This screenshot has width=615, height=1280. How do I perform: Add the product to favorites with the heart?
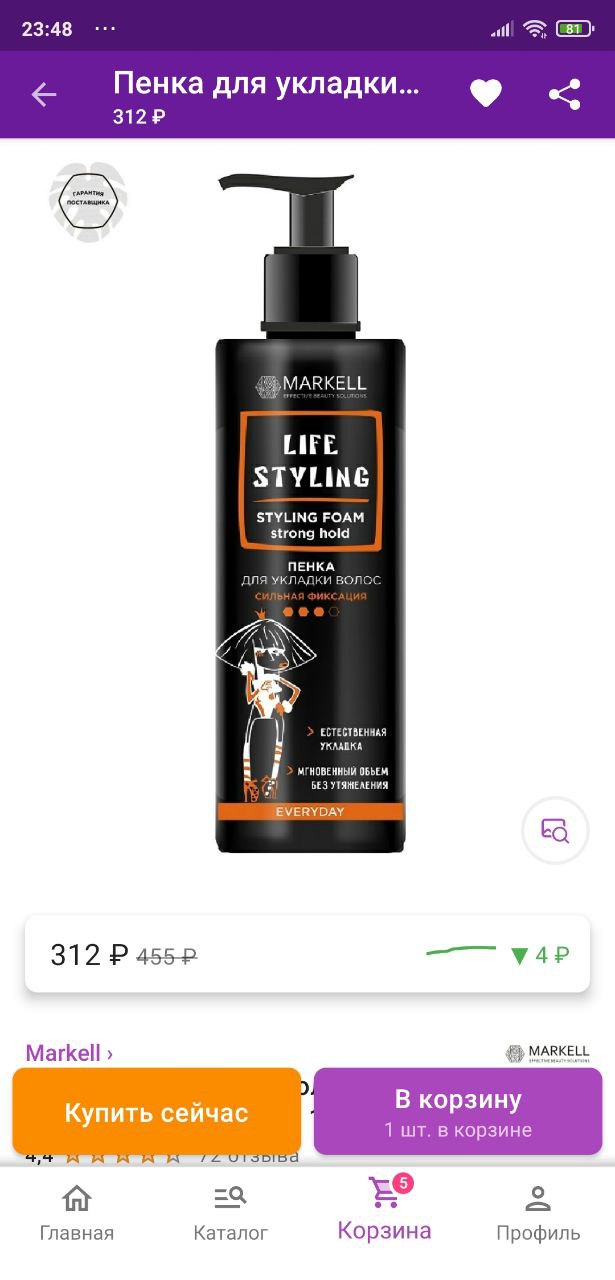pos(486,95)
